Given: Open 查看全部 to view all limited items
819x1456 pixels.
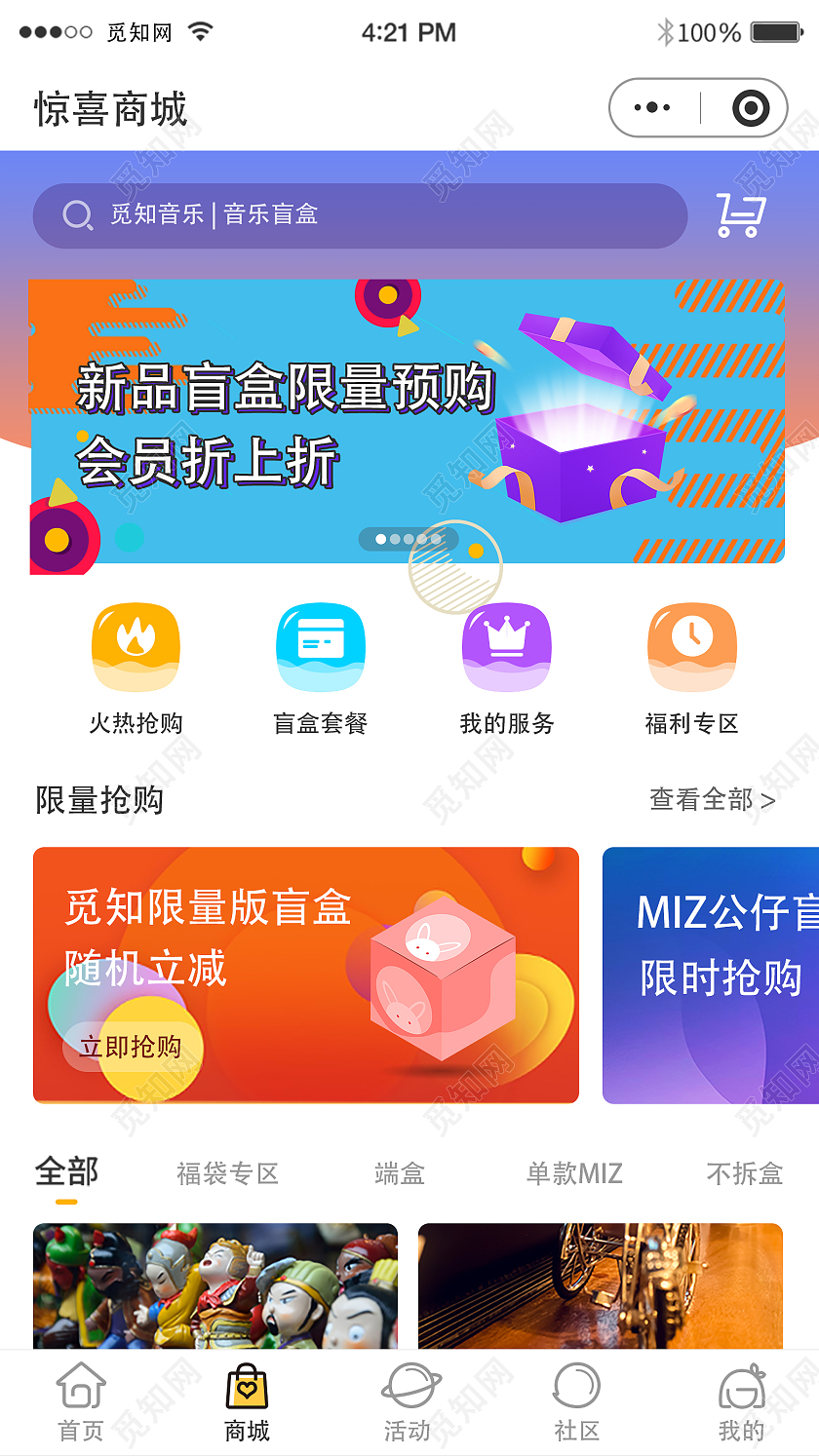Looking at the screenshot, I should pyautogui.click(x=711, y=800).
